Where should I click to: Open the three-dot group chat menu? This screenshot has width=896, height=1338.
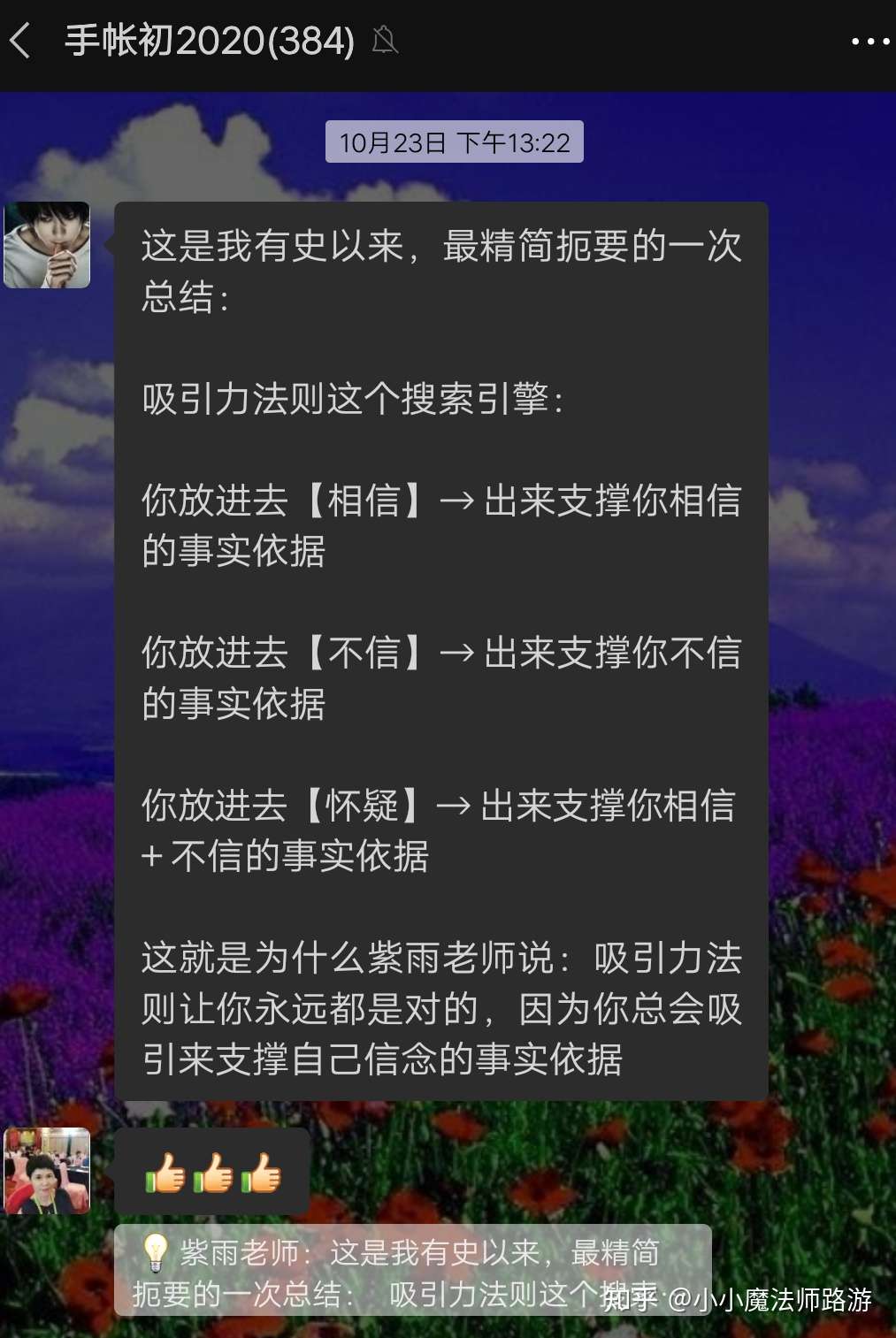869,41
